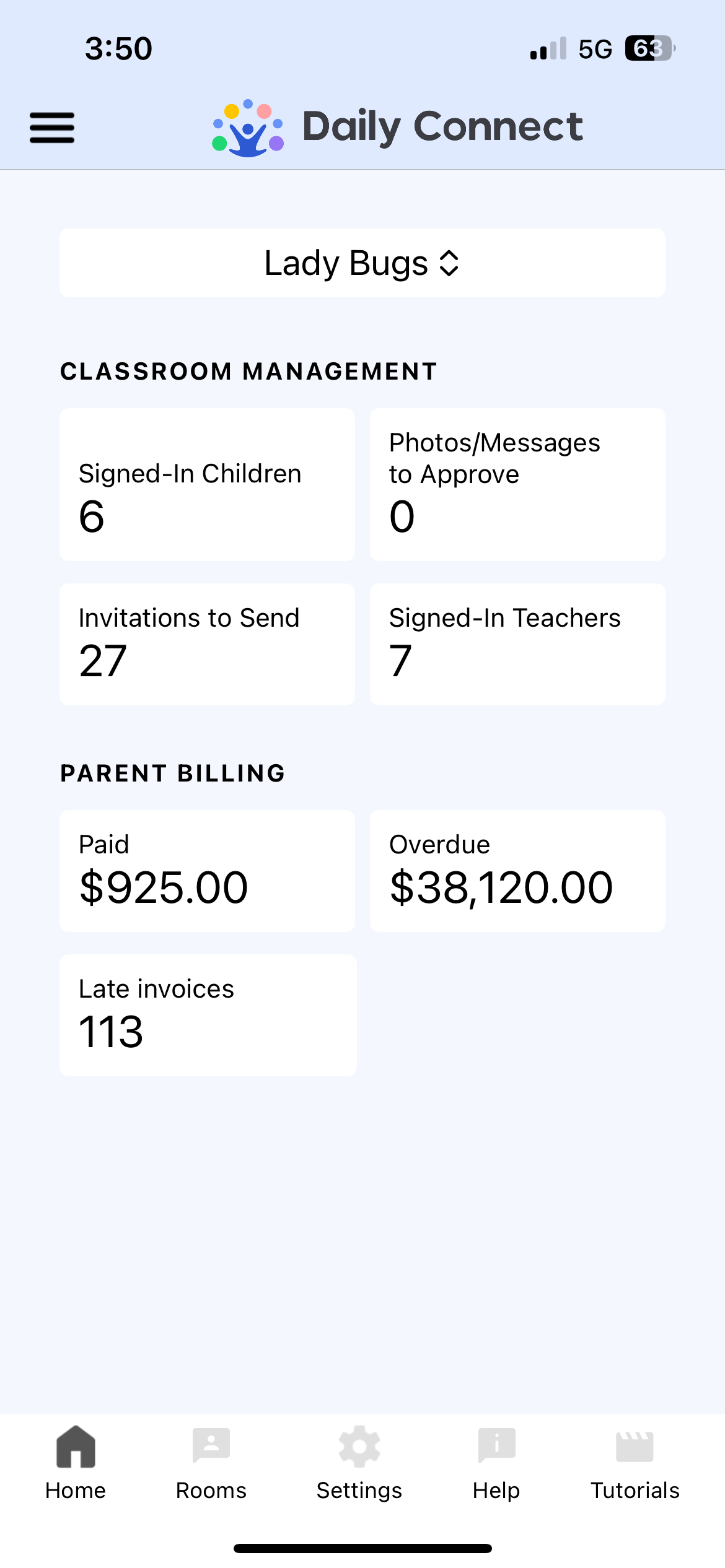
Task: Expand the Lady Bugs room selector
Action: pyautogui.click(x=362, y=263)
